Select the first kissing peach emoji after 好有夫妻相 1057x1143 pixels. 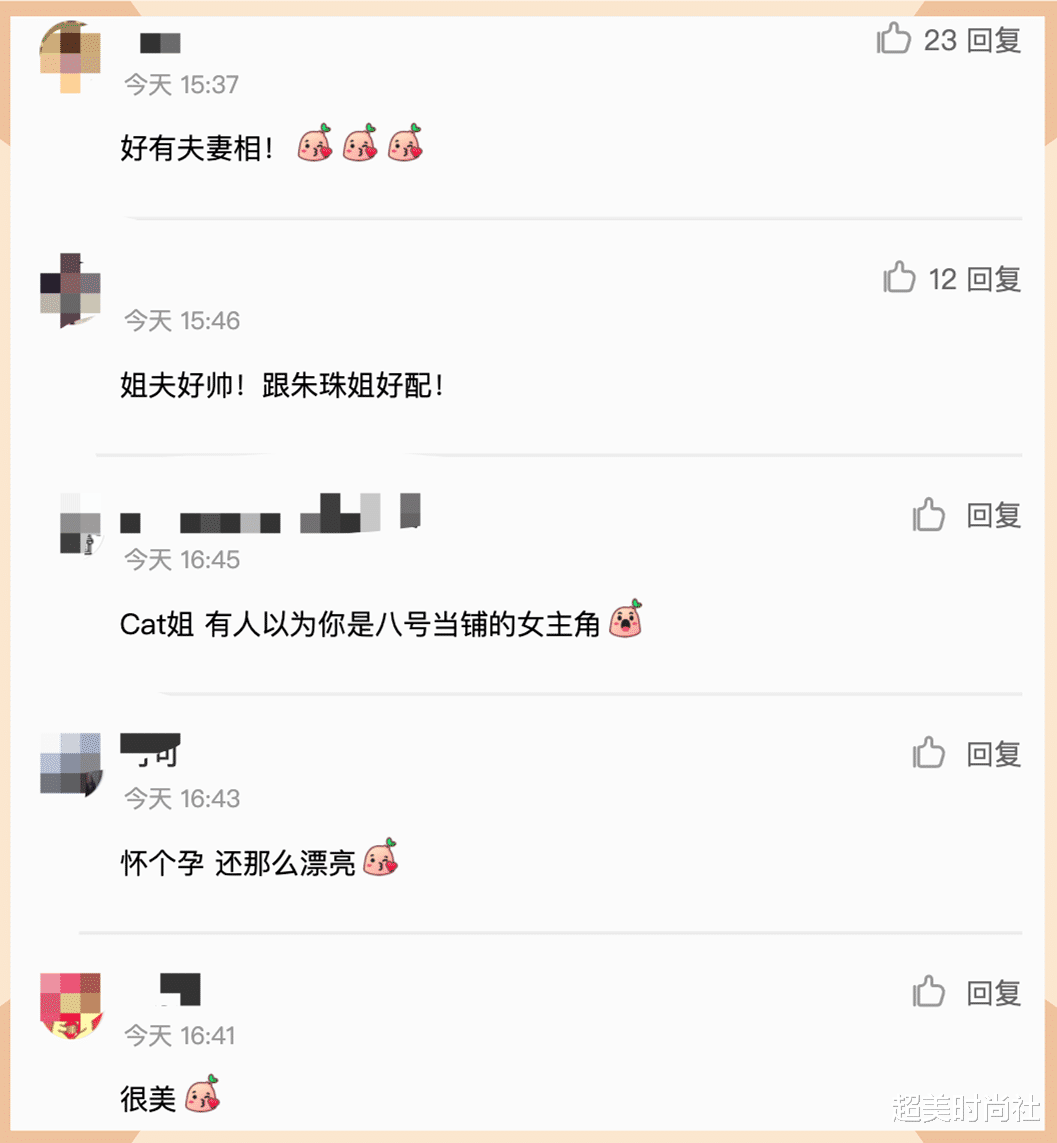tap(314, 146)
